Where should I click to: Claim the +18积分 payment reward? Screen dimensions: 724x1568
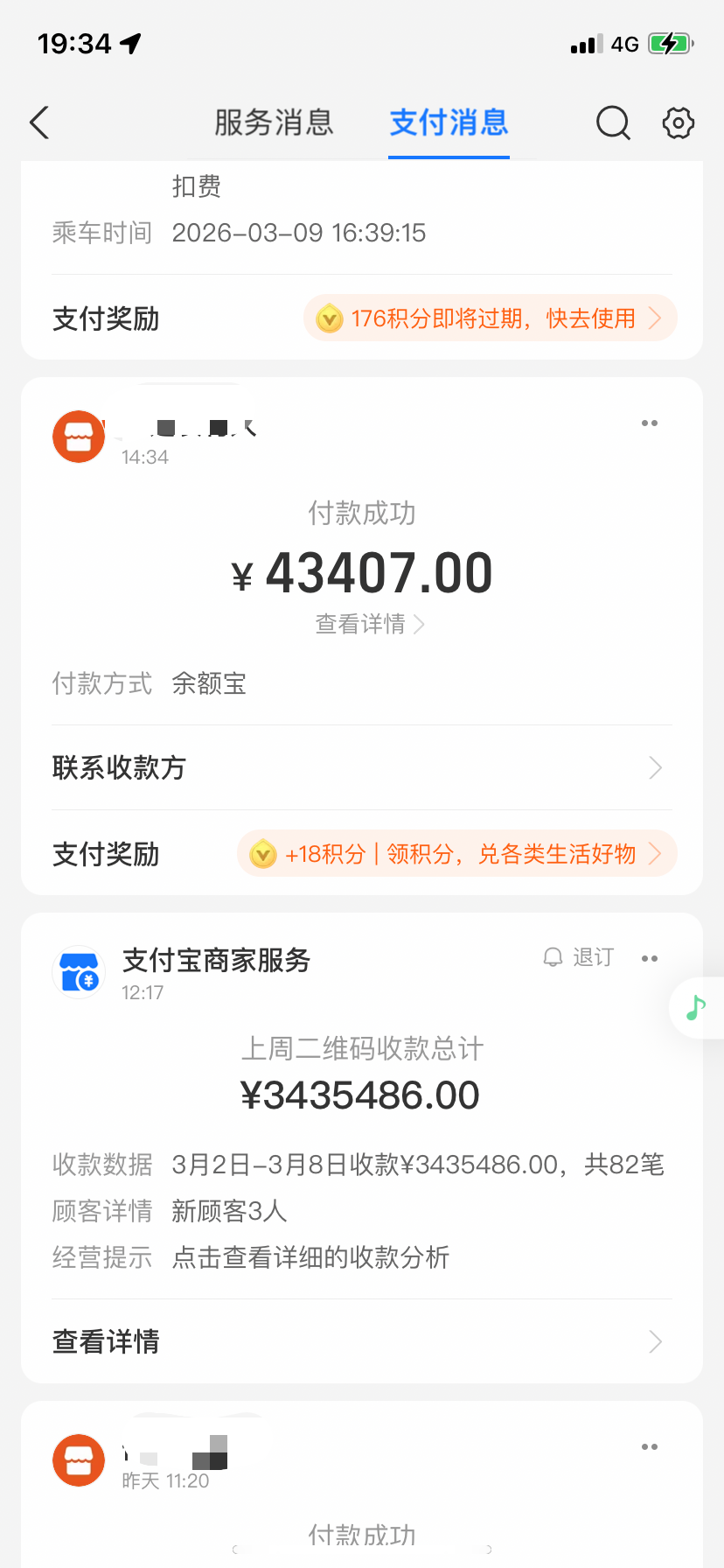pyautogui.click(x=456, y=854)
